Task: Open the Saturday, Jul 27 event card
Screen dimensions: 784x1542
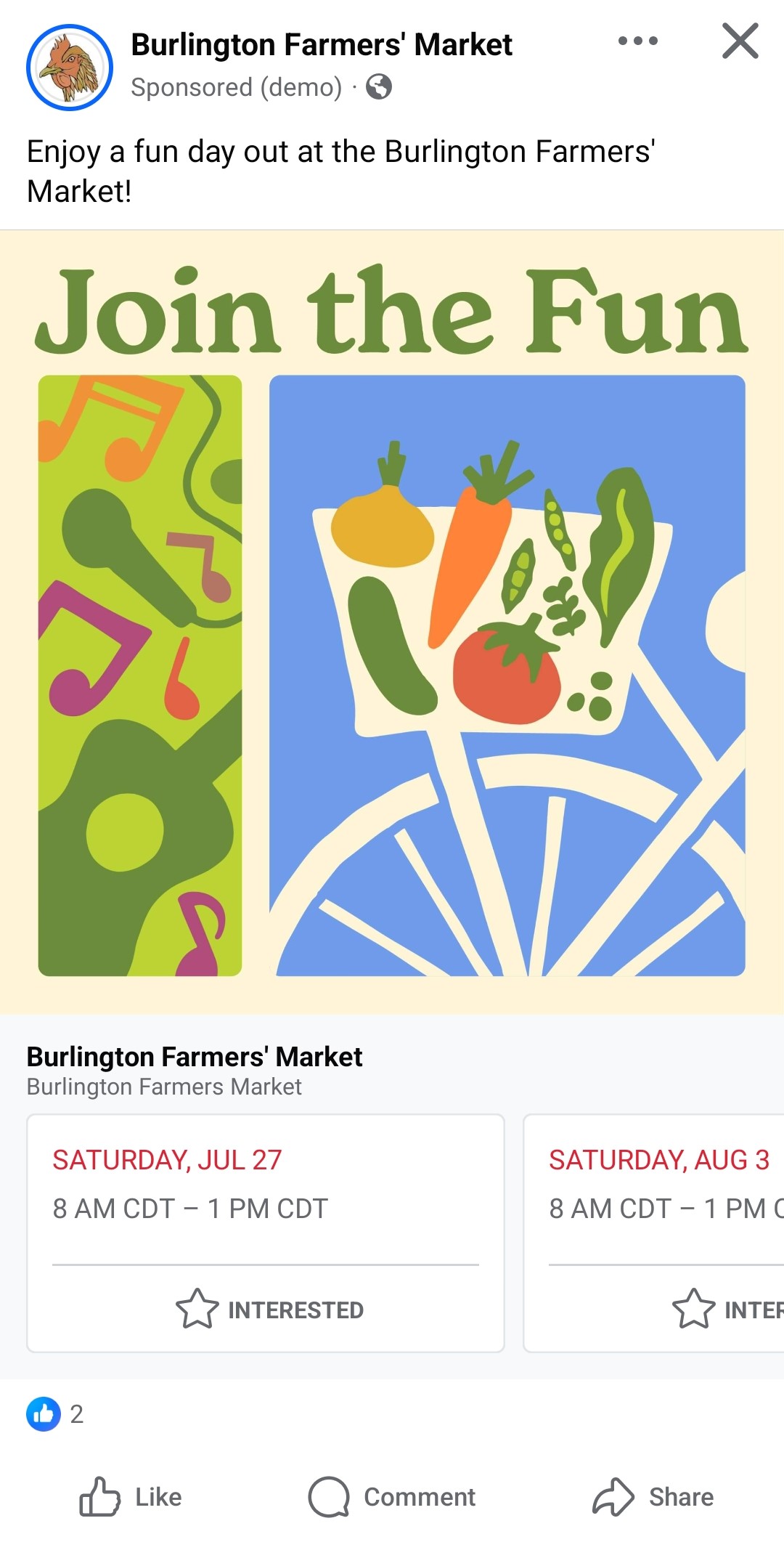Action: click(265, 1184)
